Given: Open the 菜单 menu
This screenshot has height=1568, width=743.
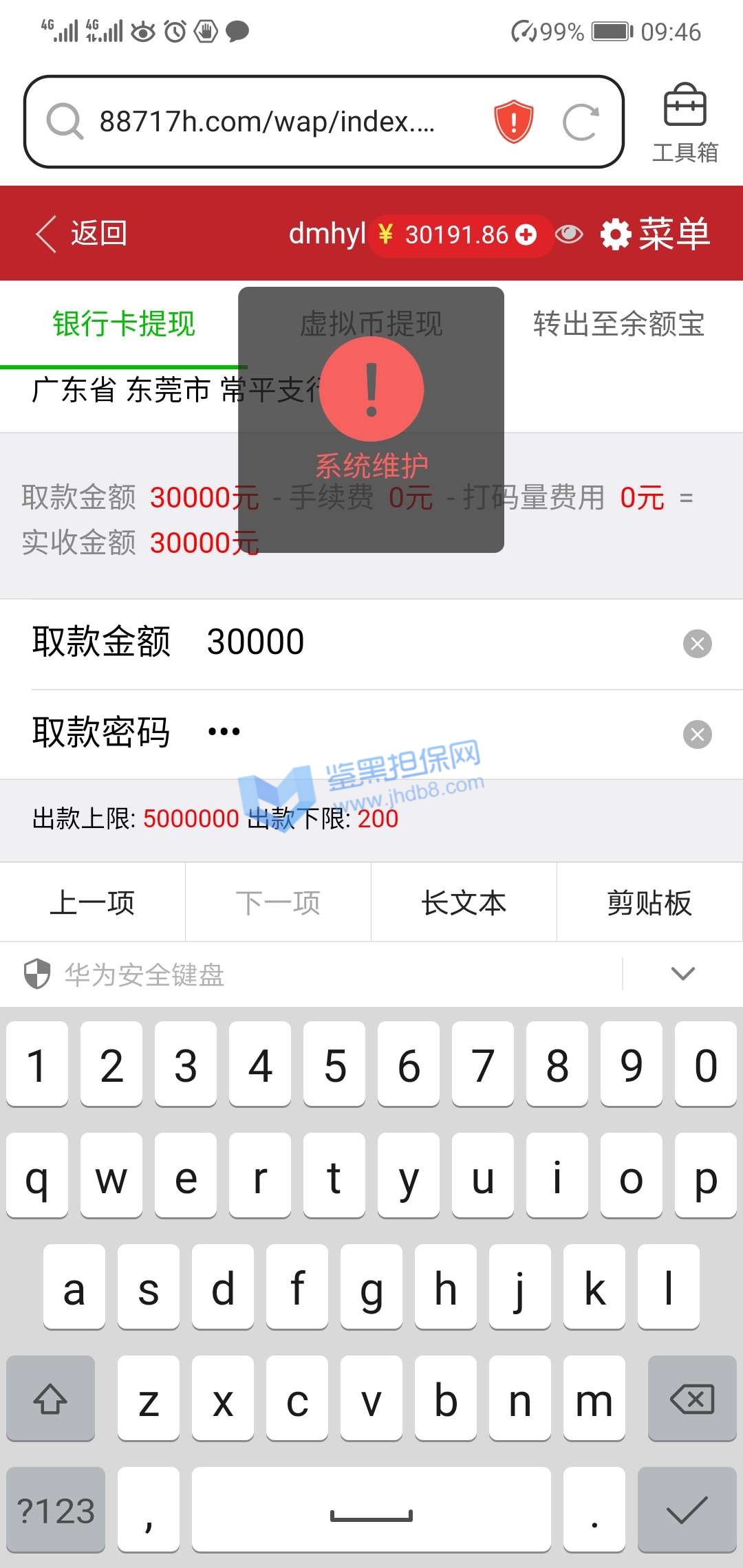Looking at the screenshot, I should (655, 235).
